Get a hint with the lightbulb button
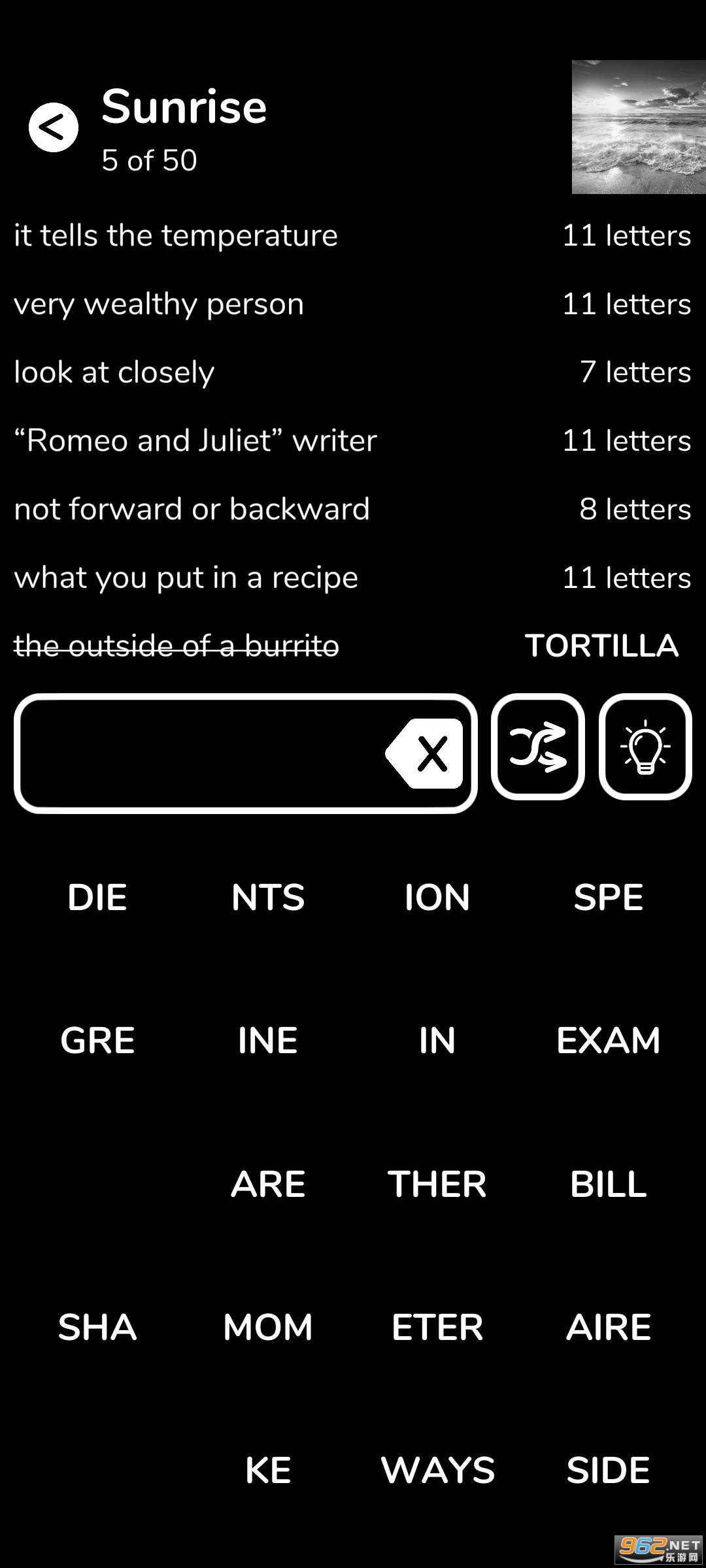706x1568 pixels. pyautogui.click(x=645, y=747)
